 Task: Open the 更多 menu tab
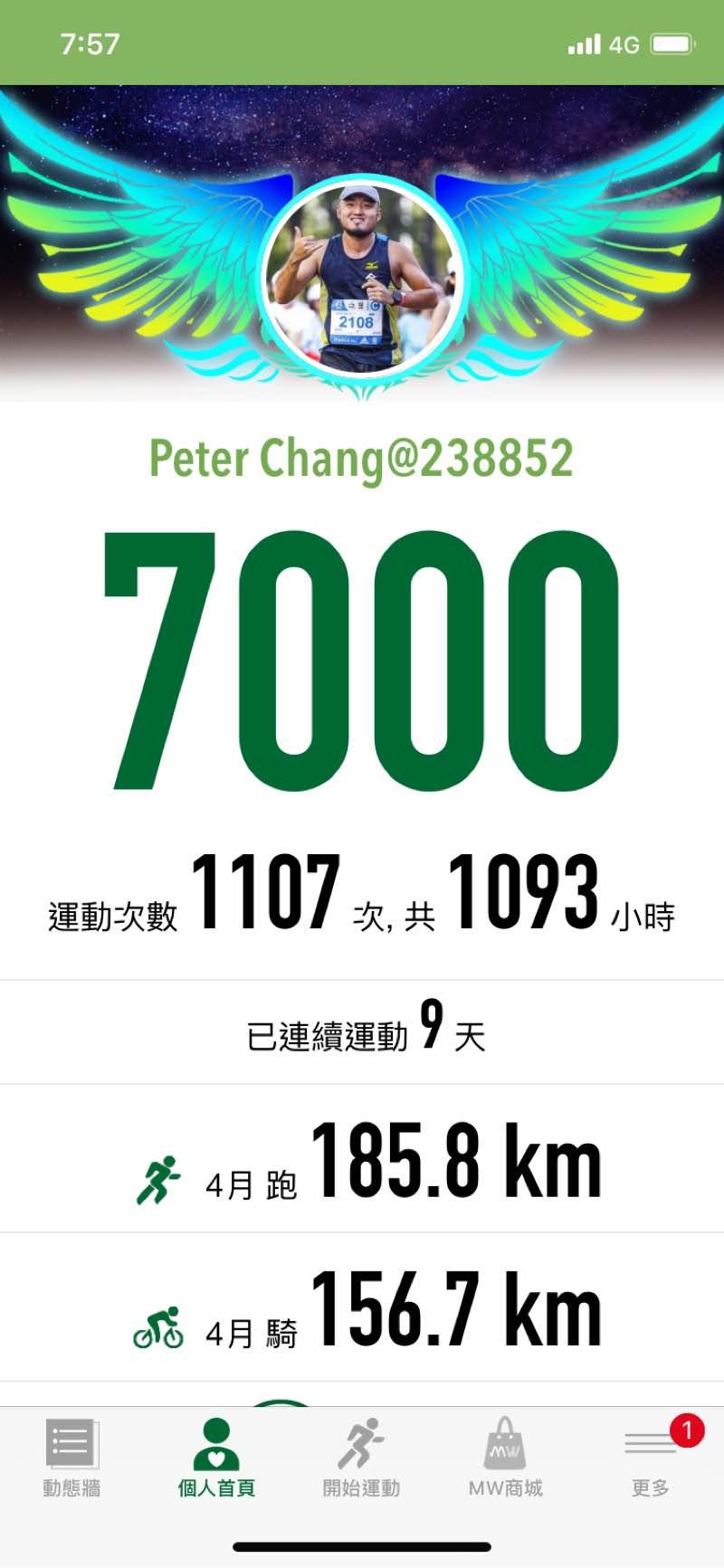tap(651, 1457)
